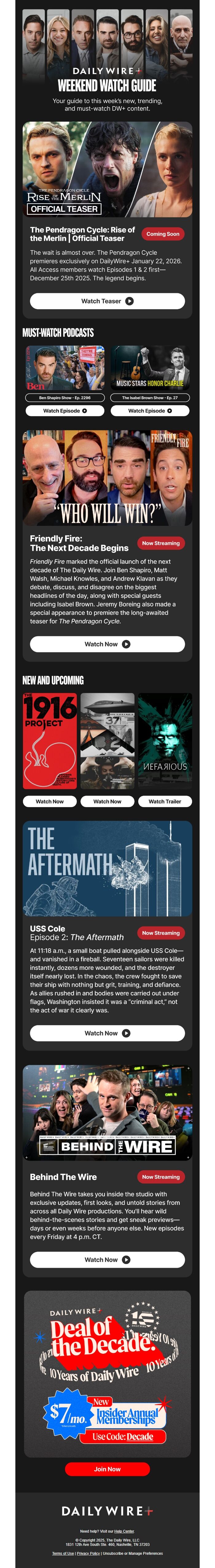The image size is (215, 1568).
Task: Tap Unsubscribe or Manage Preferences
Action: pos(132,1553)
